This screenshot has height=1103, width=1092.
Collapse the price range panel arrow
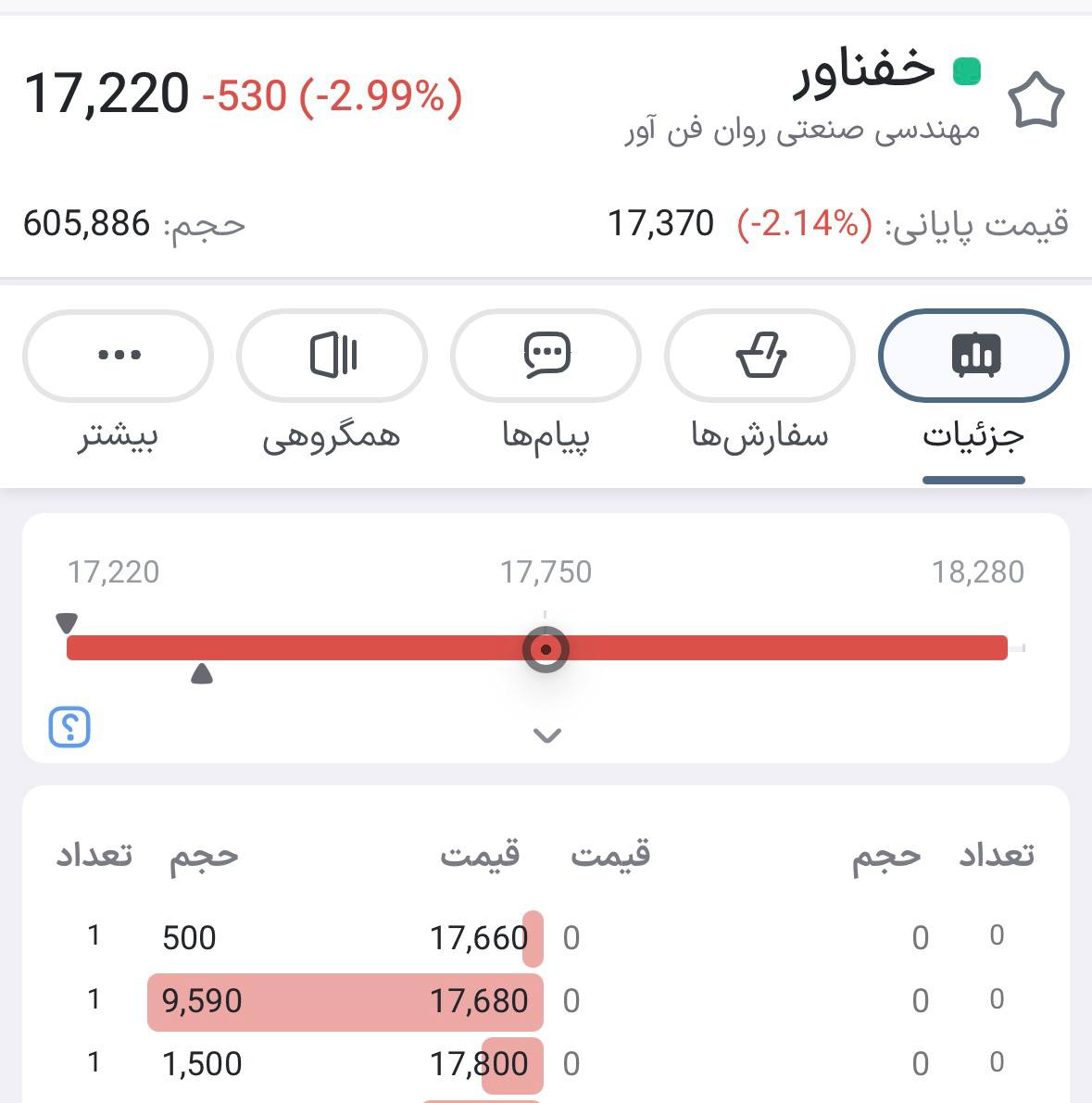point(546,733)
